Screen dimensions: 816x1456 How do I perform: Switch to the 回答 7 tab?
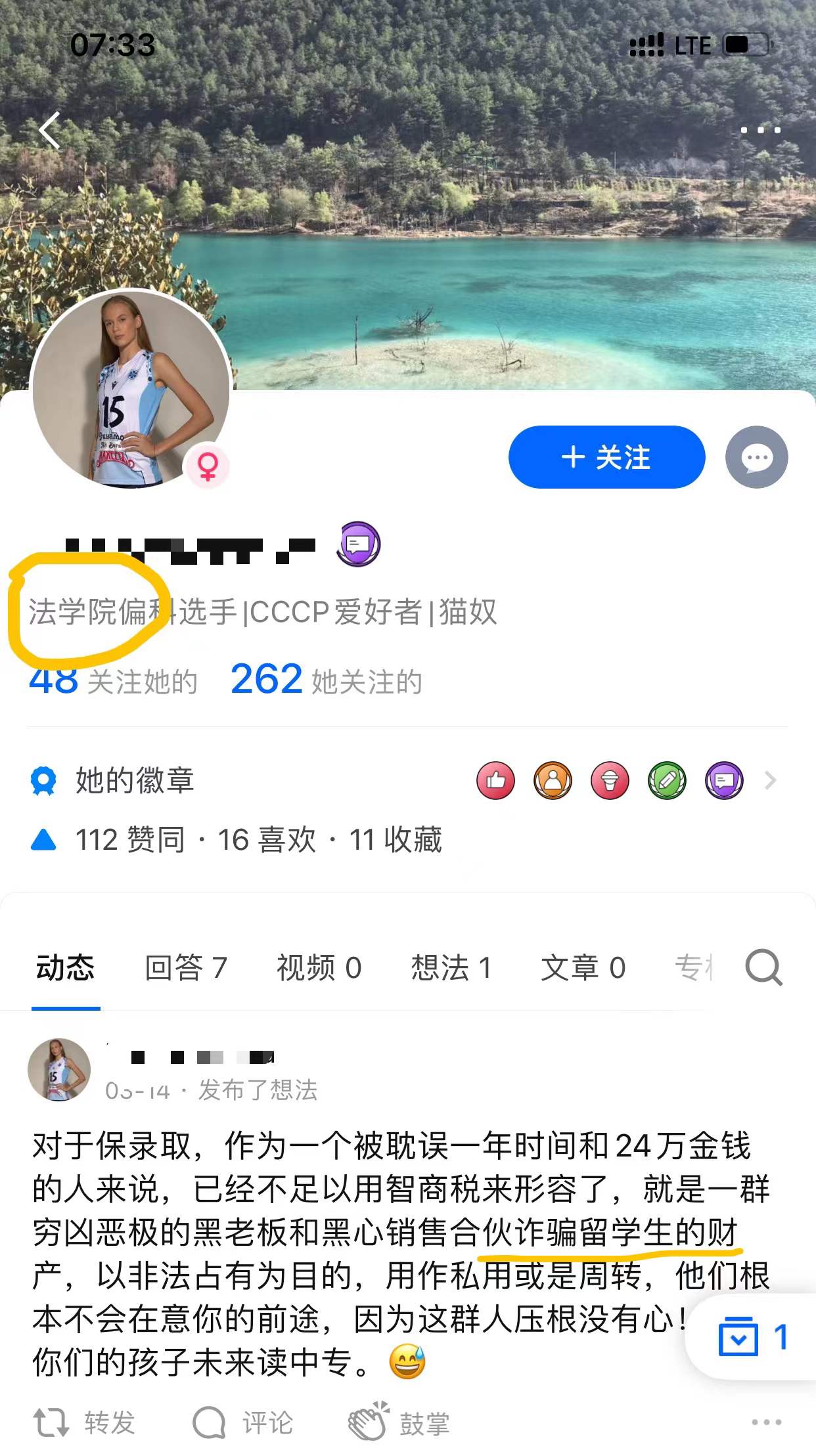pyautogui.click(x=186, y=967)
